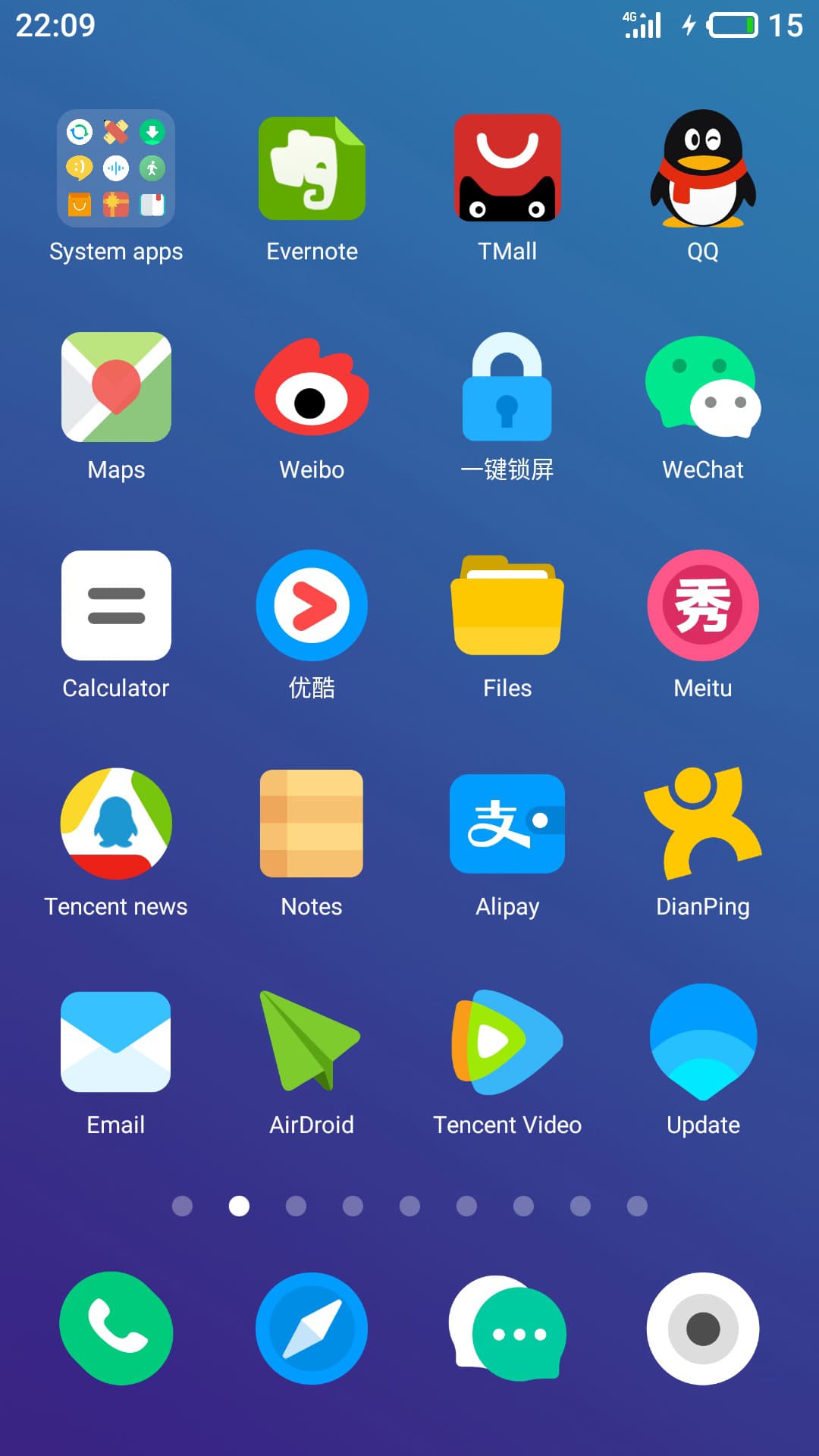Launch AirDroid
Screen dimensions: 819x1456
click(x=312, y=1042)
